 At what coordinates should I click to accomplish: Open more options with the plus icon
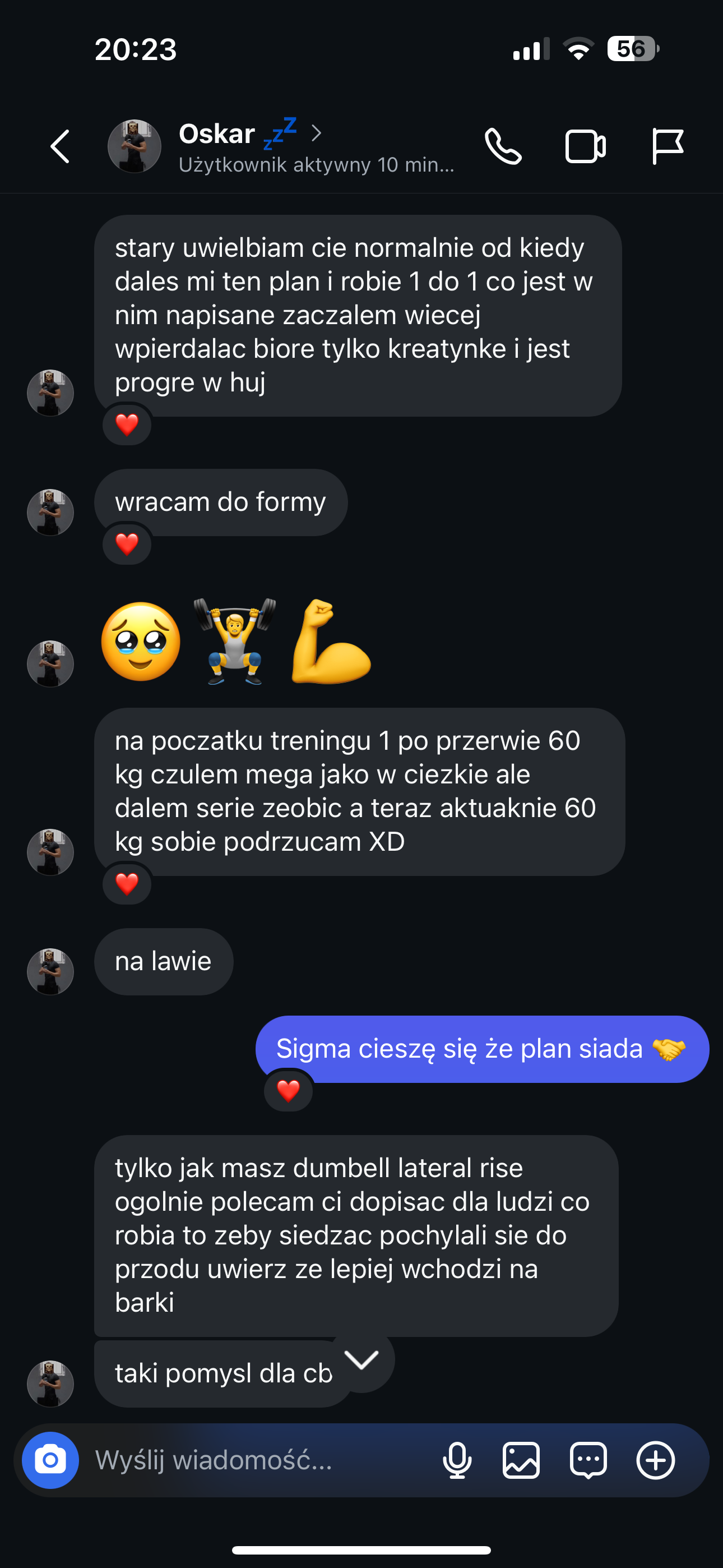coord(655,1460)
